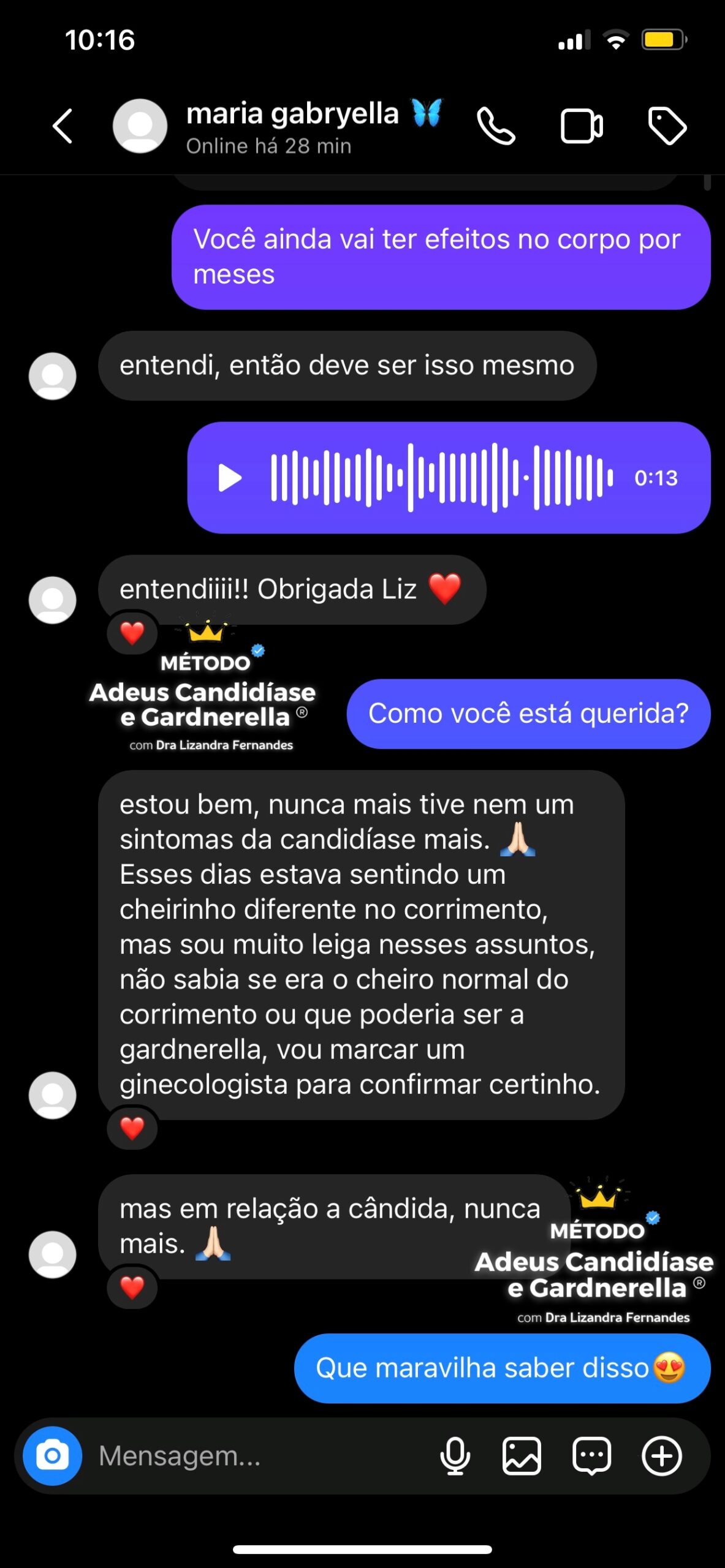
Task: Focus the Mensagem text field
Action: (264, 1456)
